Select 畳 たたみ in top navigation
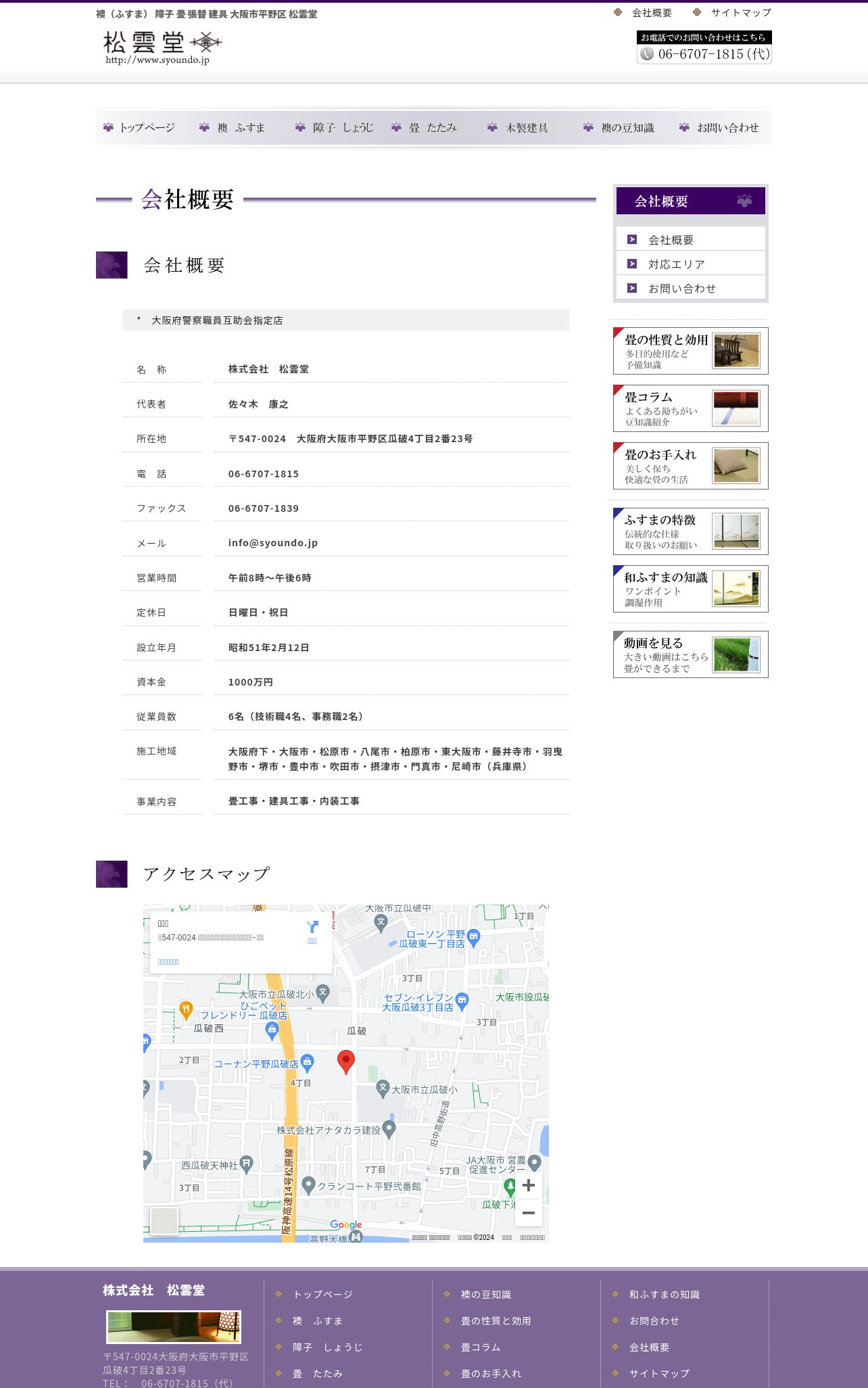 point(426,128)
